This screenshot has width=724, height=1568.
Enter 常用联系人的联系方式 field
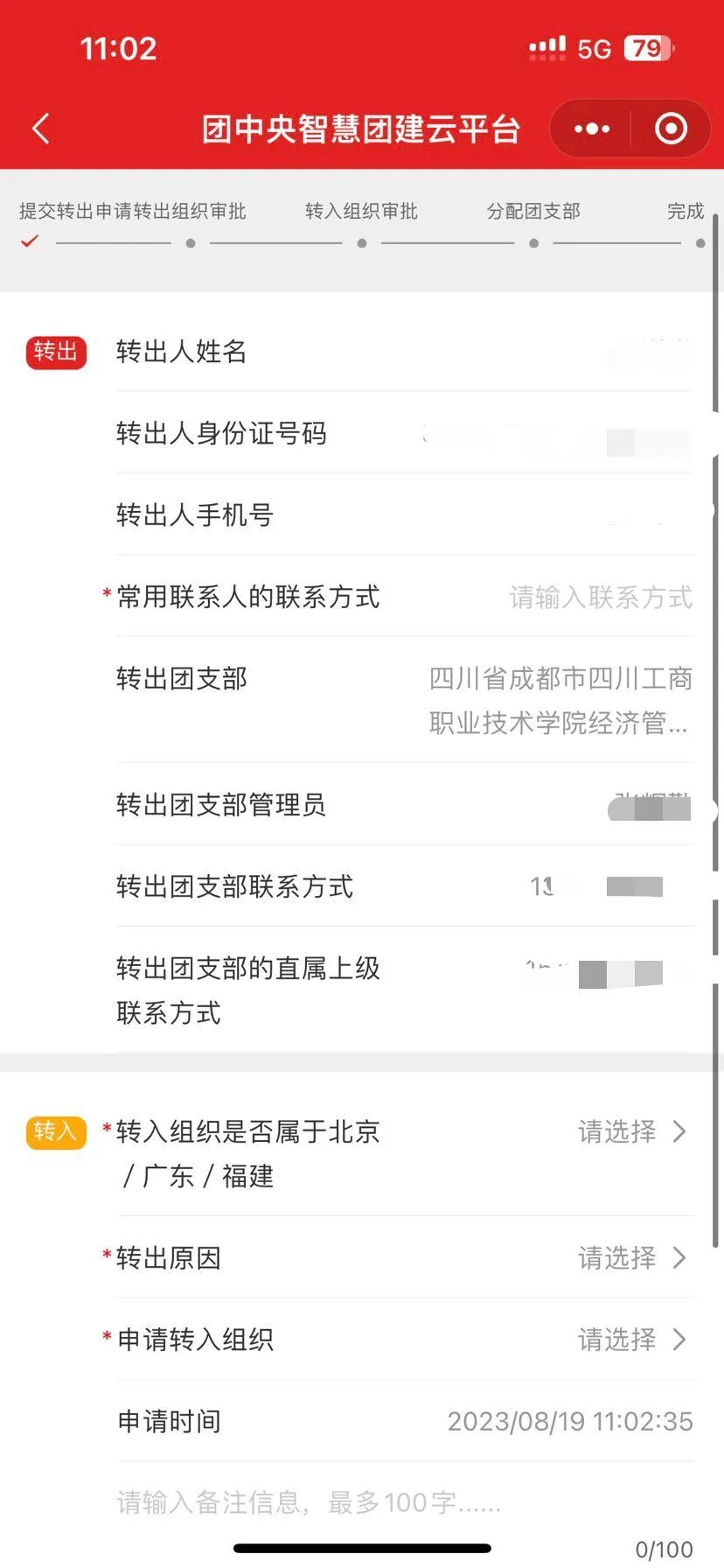tap(600, 598)
